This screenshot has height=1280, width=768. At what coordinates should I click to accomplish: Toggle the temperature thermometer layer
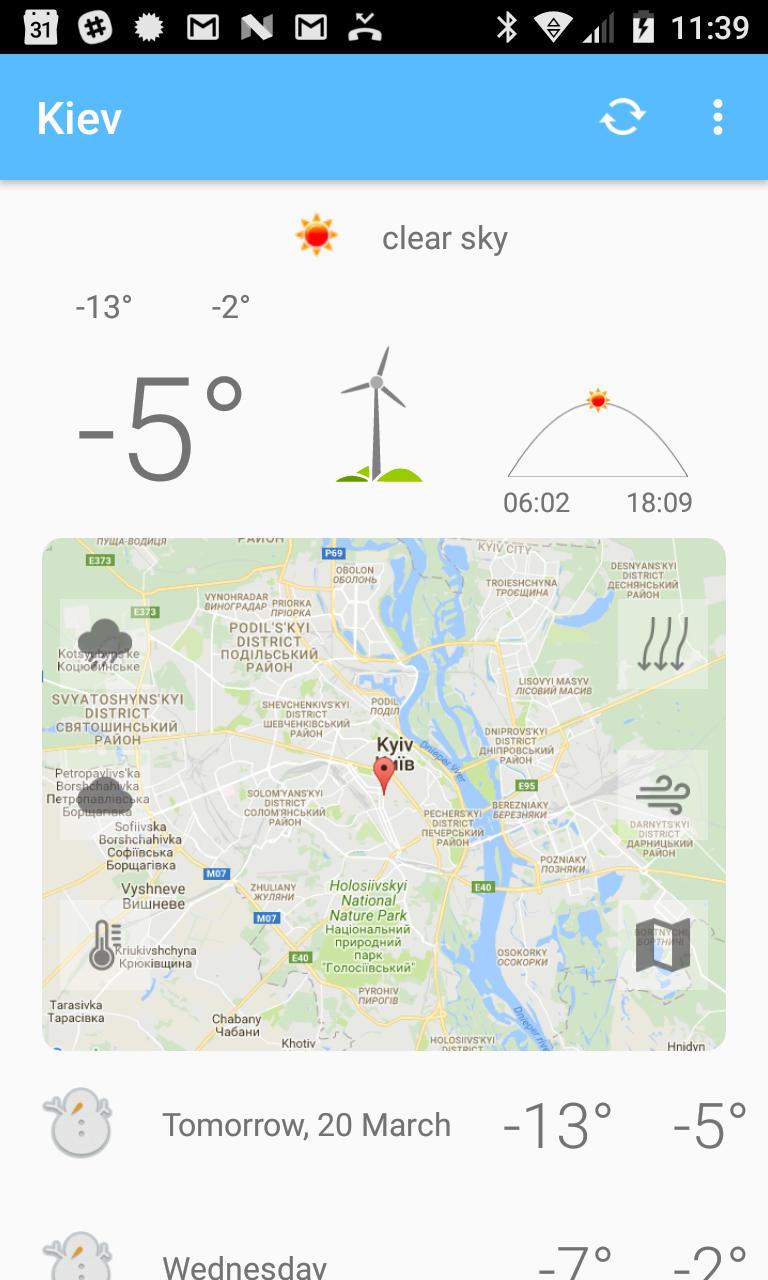[x=104, y=944]
